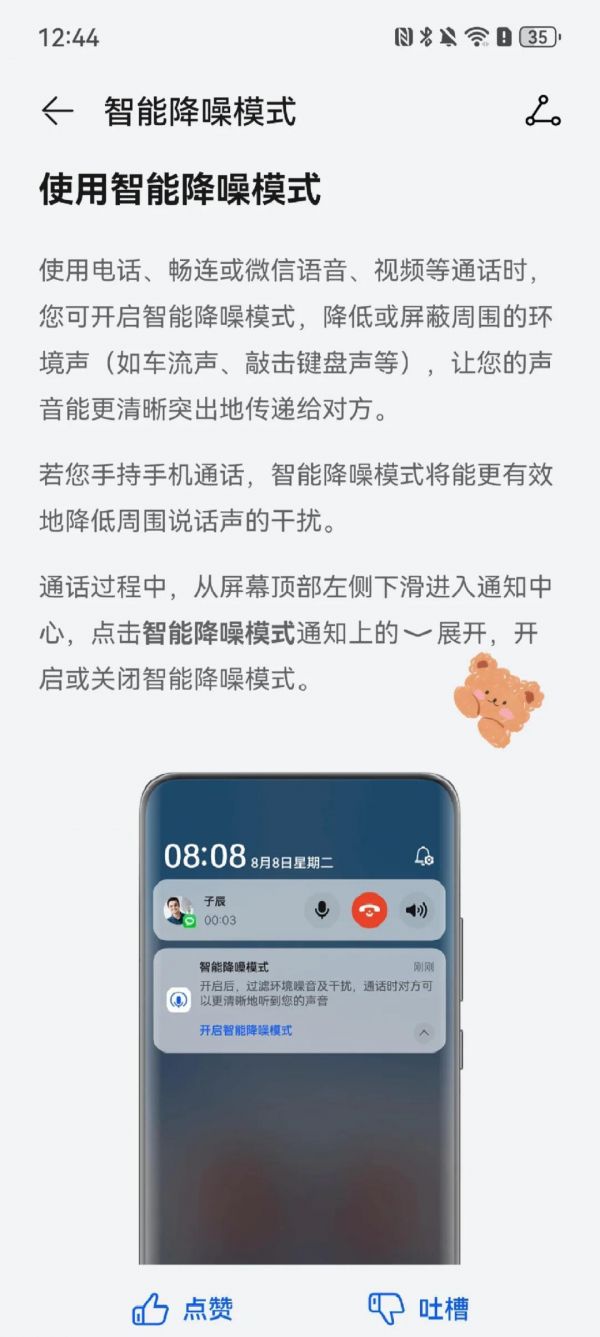The image size is (600, 1337).
Task: Tap 点赞 to like this tip
Action: [183, 1307]
